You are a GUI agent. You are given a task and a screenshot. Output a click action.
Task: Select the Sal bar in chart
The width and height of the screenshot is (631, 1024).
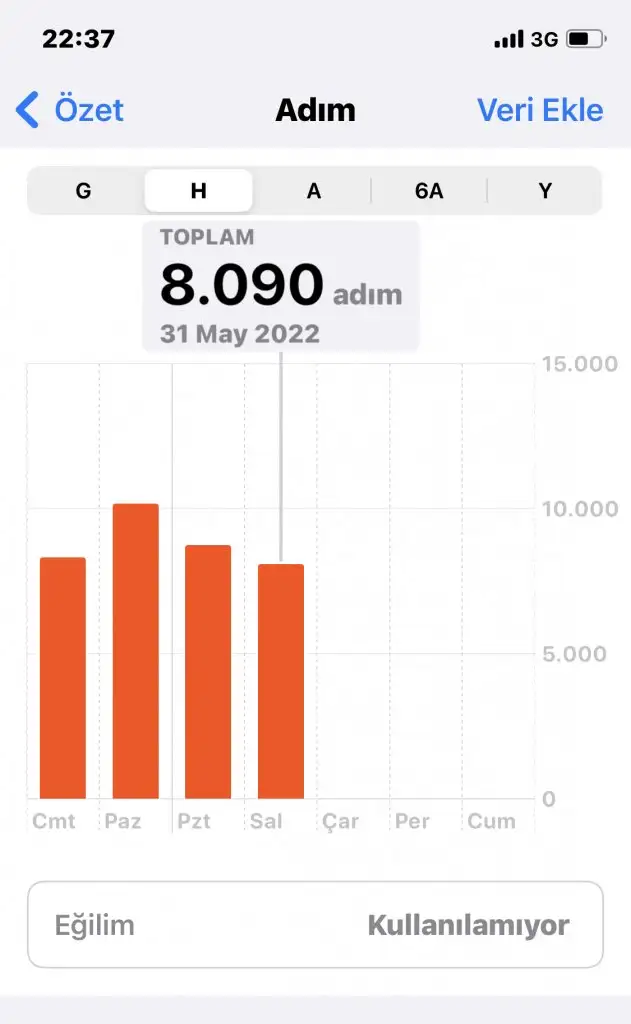tap(281, 681)
